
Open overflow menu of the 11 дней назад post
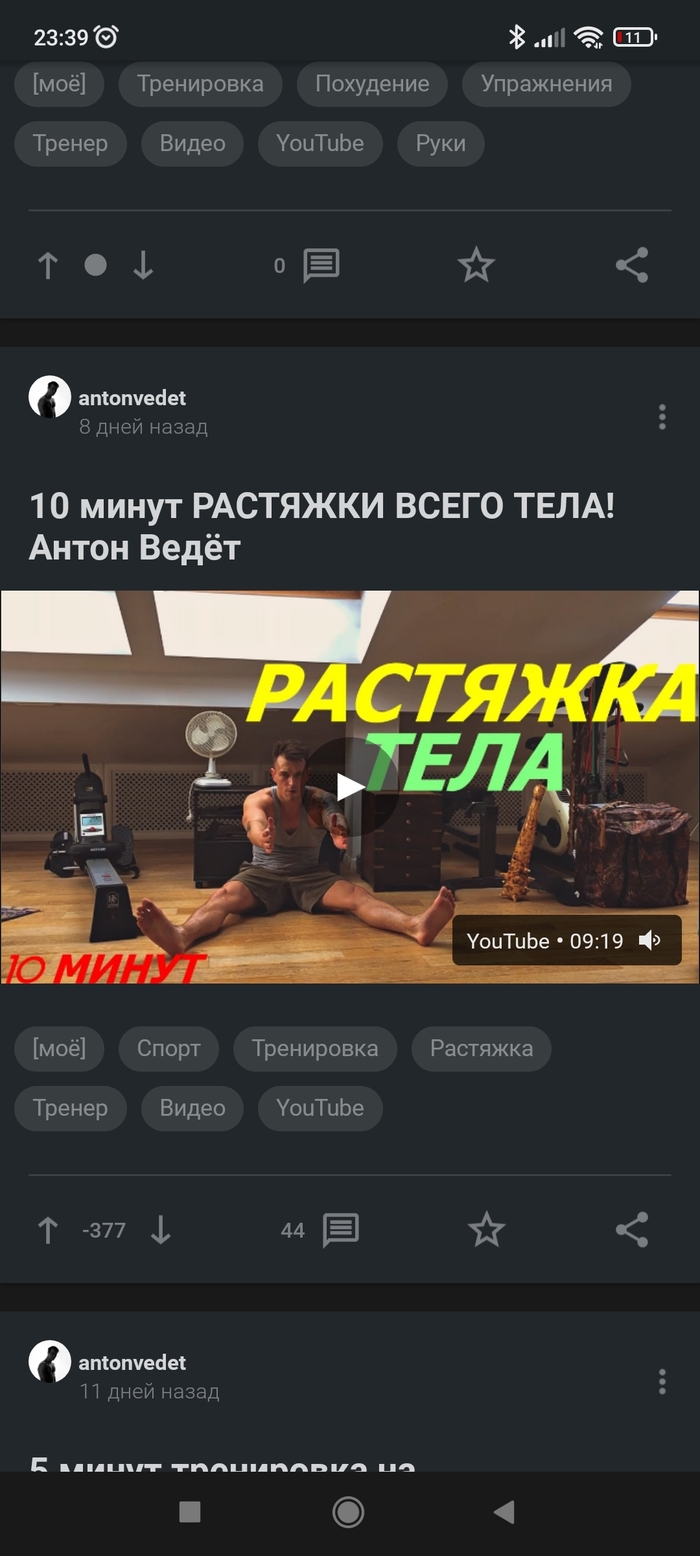(x=661, y=1382)
